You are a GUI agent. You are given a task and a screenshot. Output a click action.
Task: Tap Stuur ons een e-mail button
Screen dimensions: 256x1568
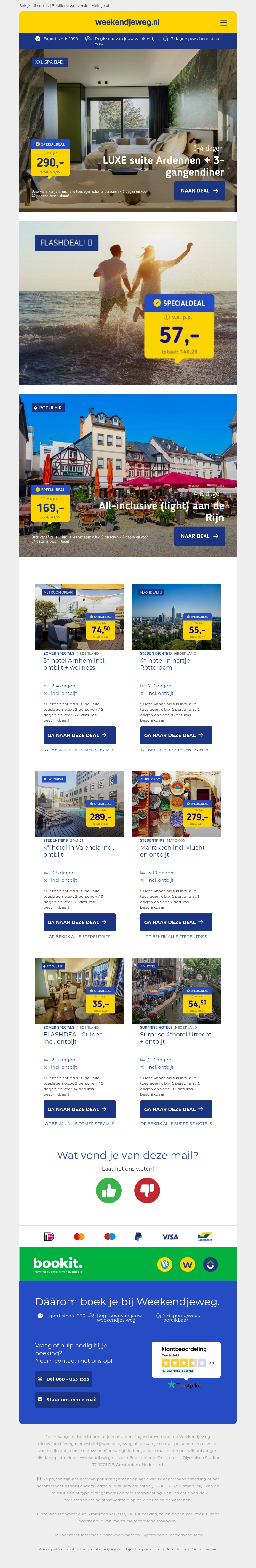click(x=67, y=1399)
